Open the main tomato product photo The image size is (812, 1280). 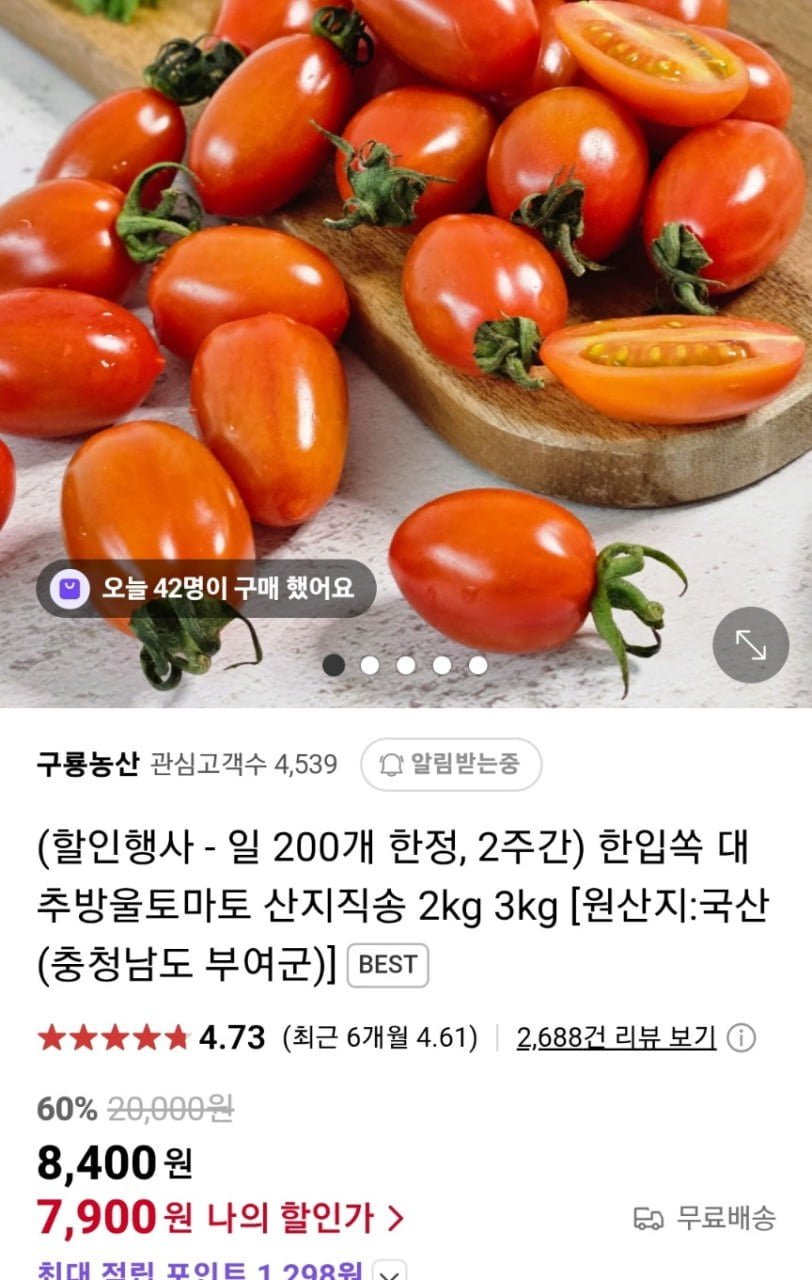(x=406, y=300)
